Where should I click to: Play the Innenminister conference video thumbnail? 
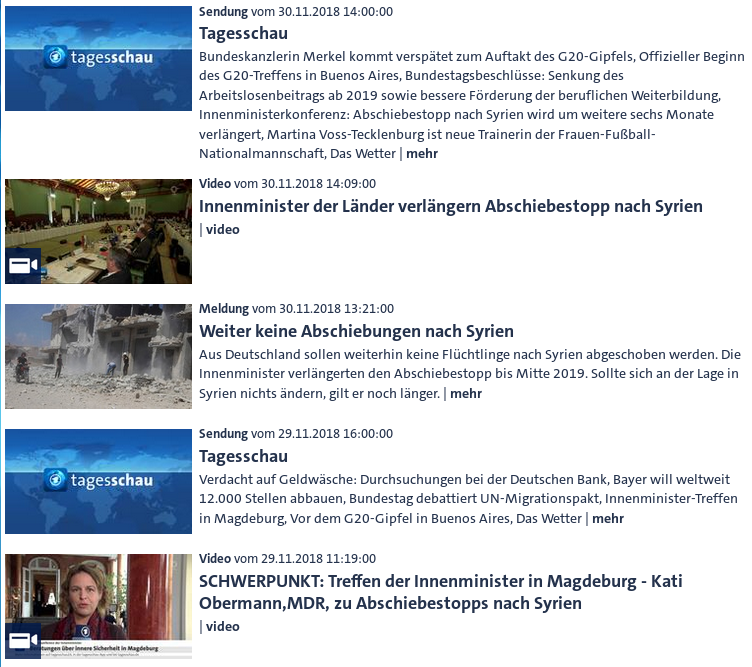tap(98, 231)
